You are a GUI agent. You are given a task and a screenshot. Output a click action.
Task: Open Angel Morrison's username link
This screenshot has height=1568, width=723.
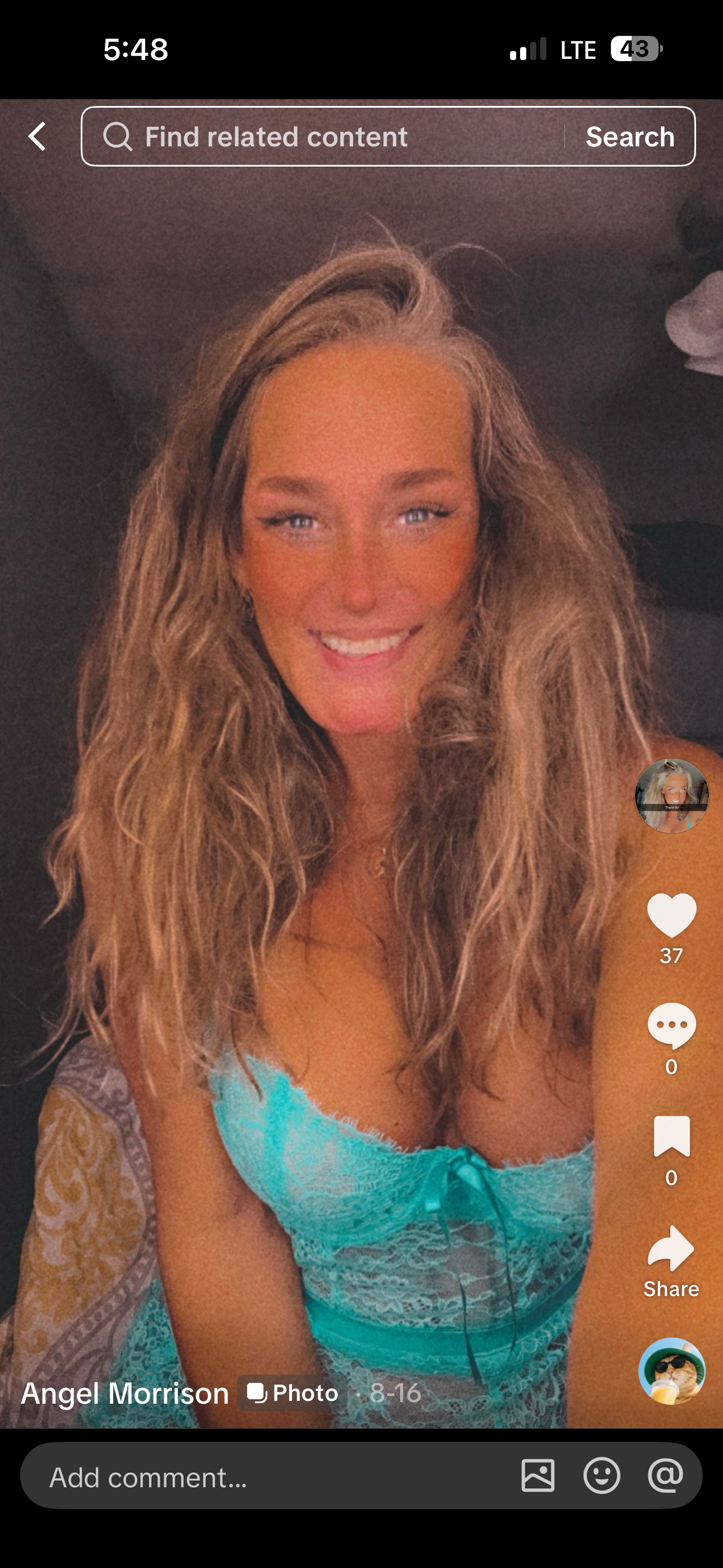125,1393
